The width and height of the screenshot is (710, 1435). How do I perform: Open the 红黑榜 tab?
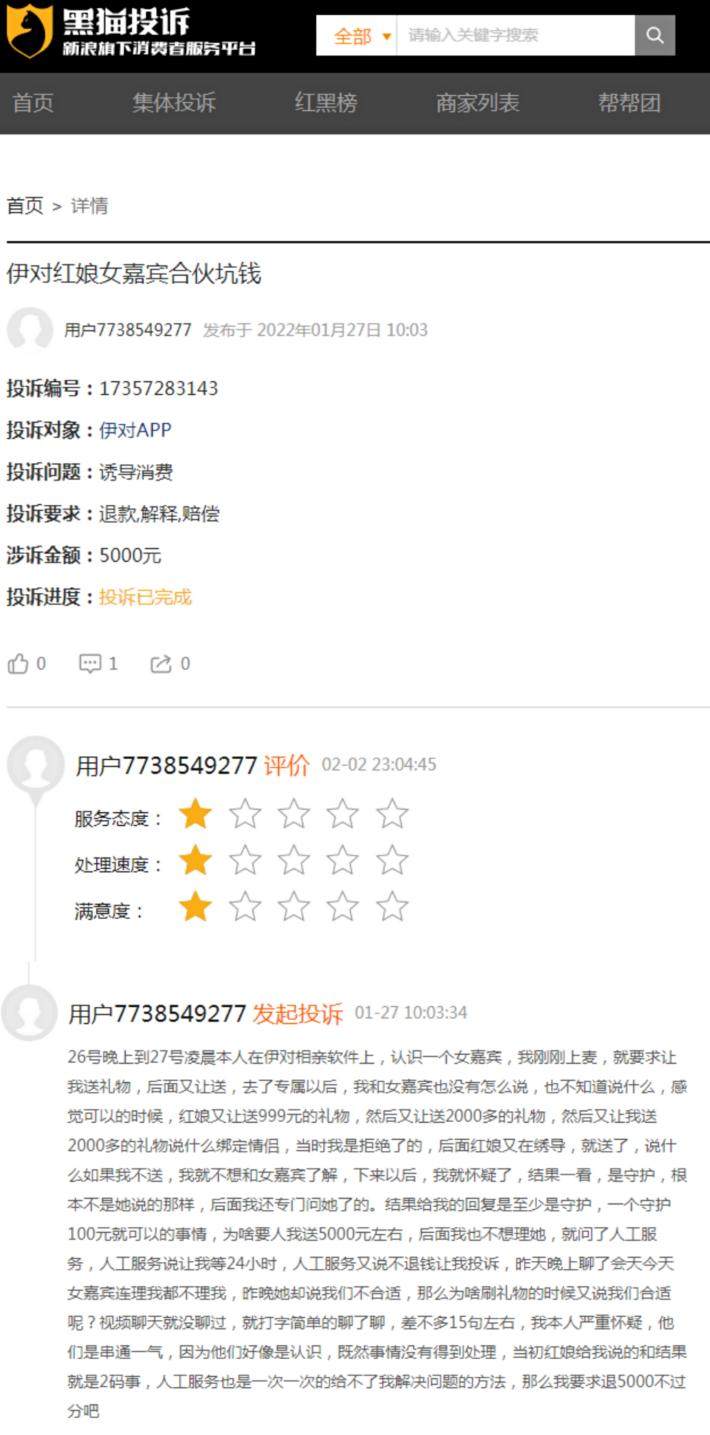click(x=326, y=103)
